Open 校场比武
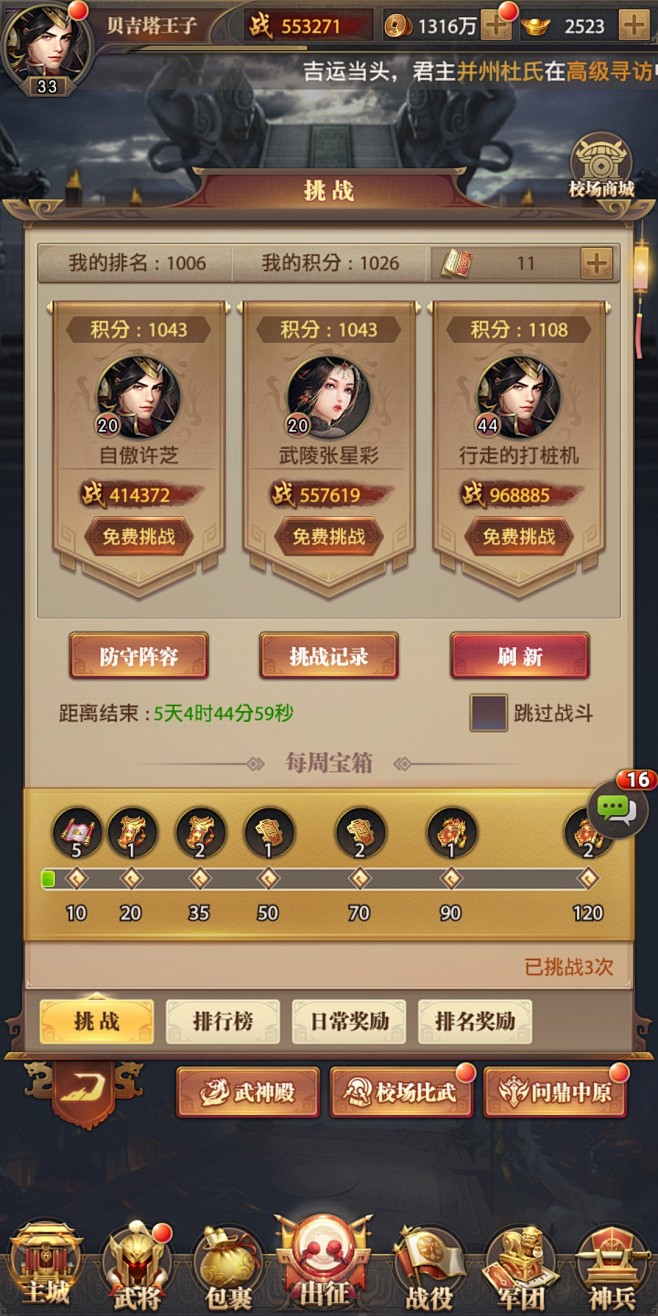 click(x=401, y=1092)
